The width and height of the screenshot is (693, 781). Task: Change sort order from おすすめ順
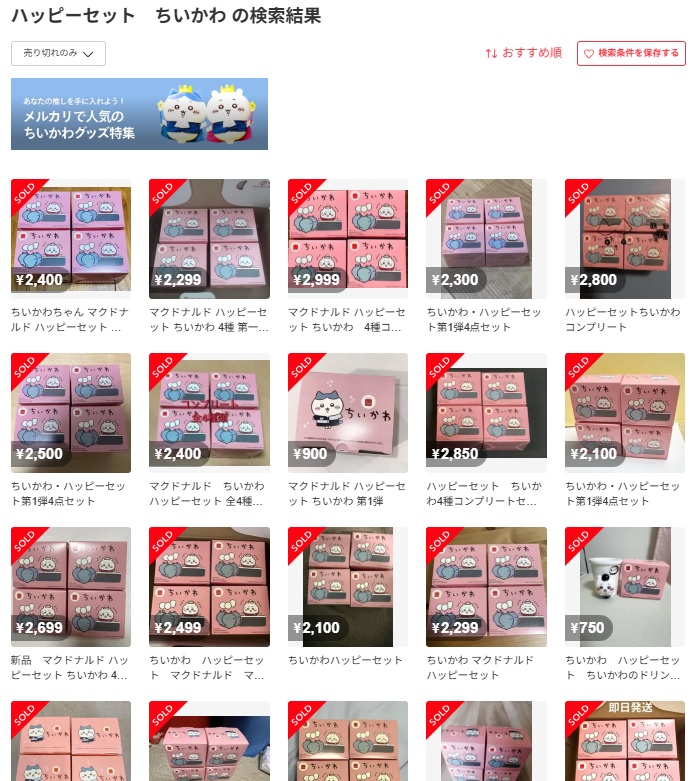tap(524, 53)
